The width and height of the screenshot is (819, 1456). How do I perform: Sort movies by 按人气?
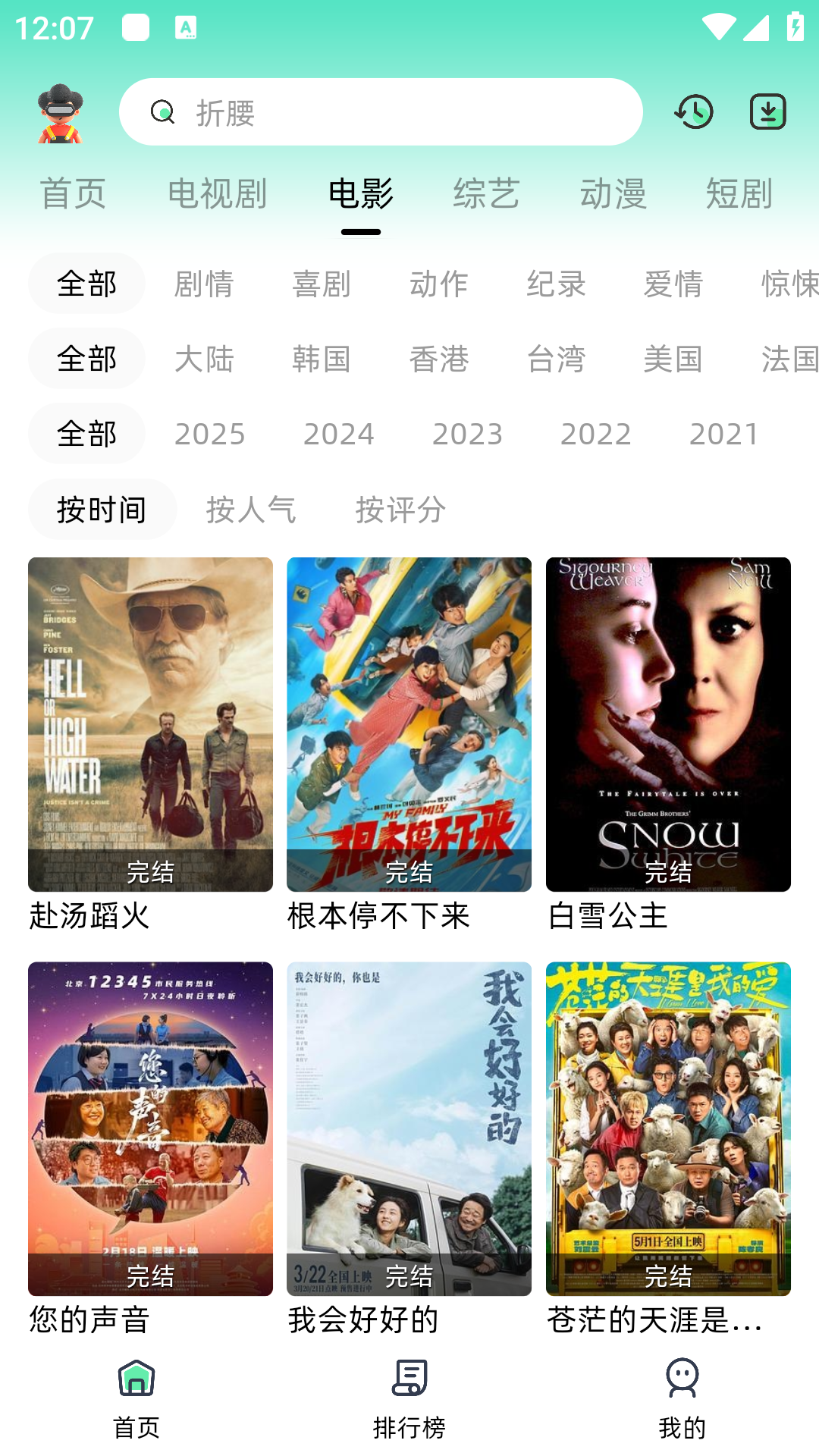pos(251,510)
